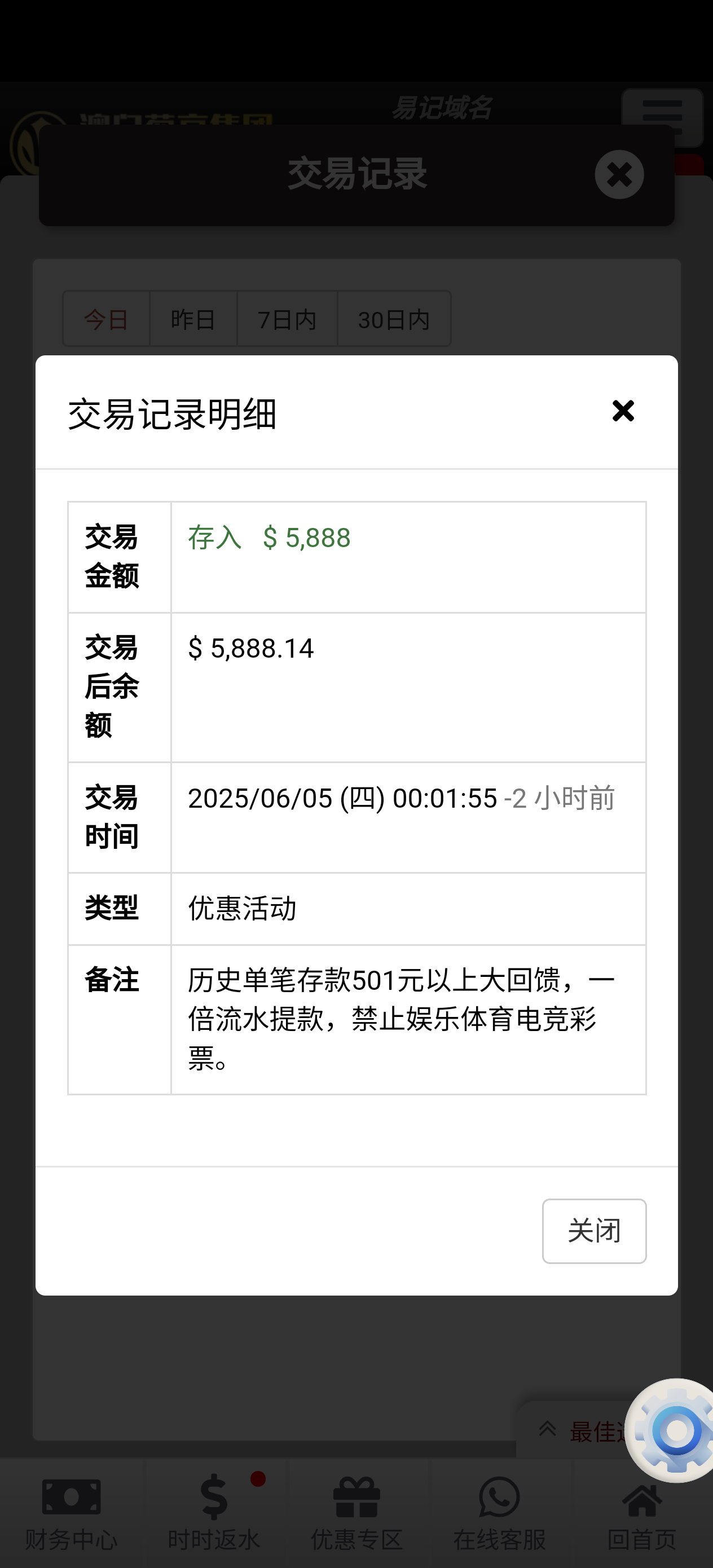
Task: Tap the 关闭 button
Action: click(593, 1230)
